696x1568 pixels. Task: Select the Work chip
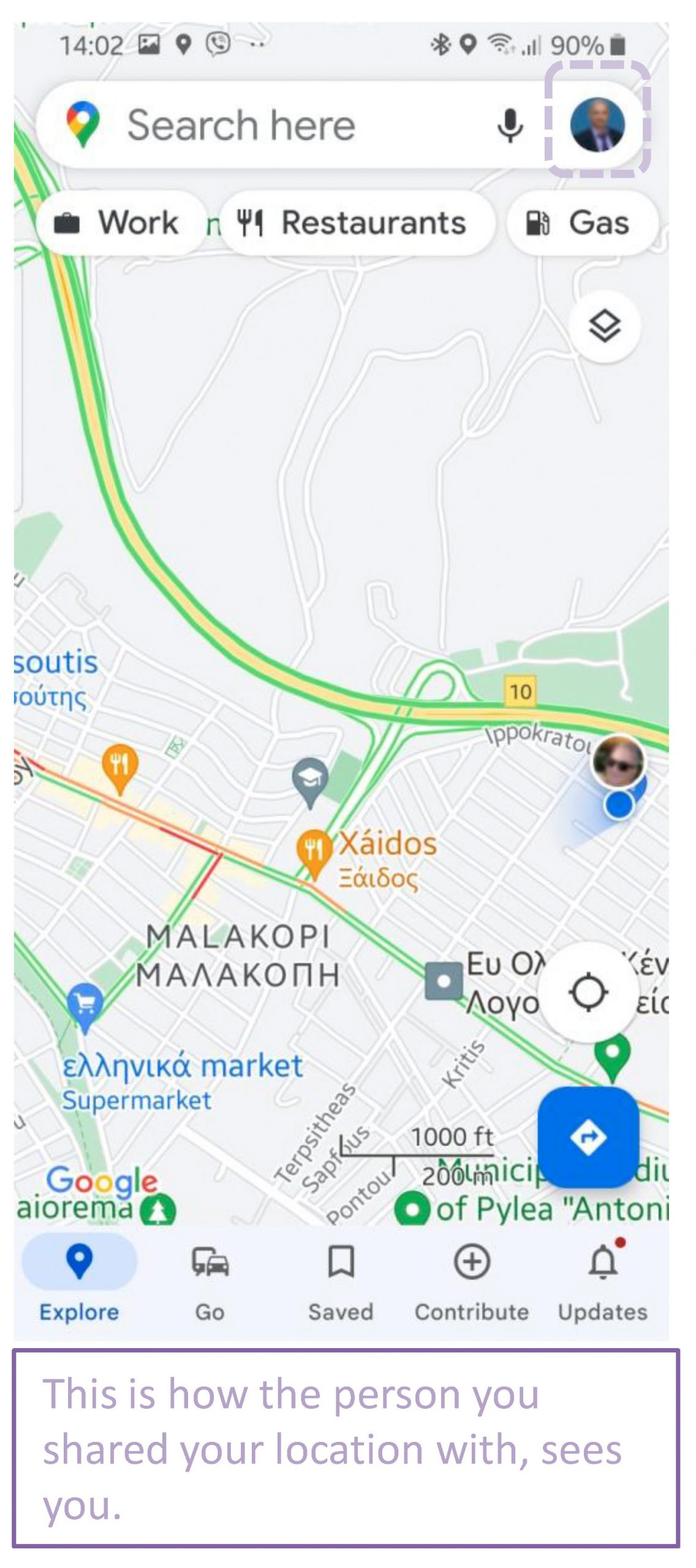tap(119, 222)
